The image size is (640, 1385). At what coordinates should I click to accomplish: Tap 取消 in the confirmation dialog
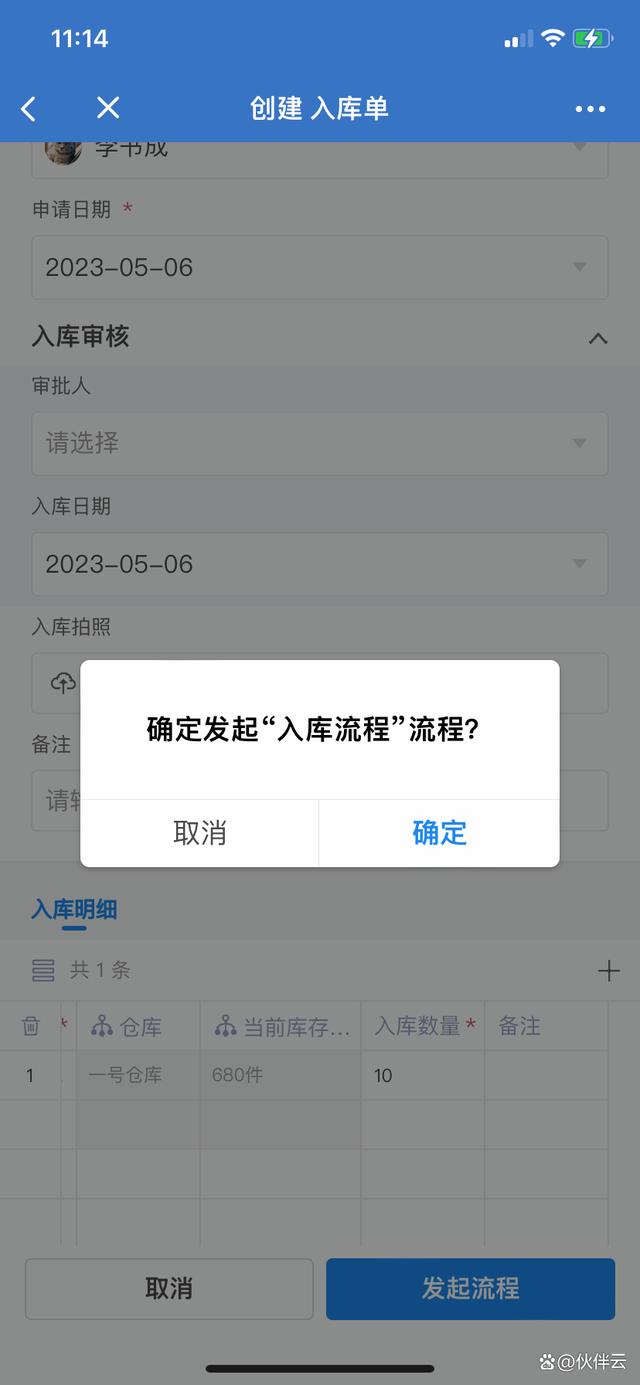[200, 833]
